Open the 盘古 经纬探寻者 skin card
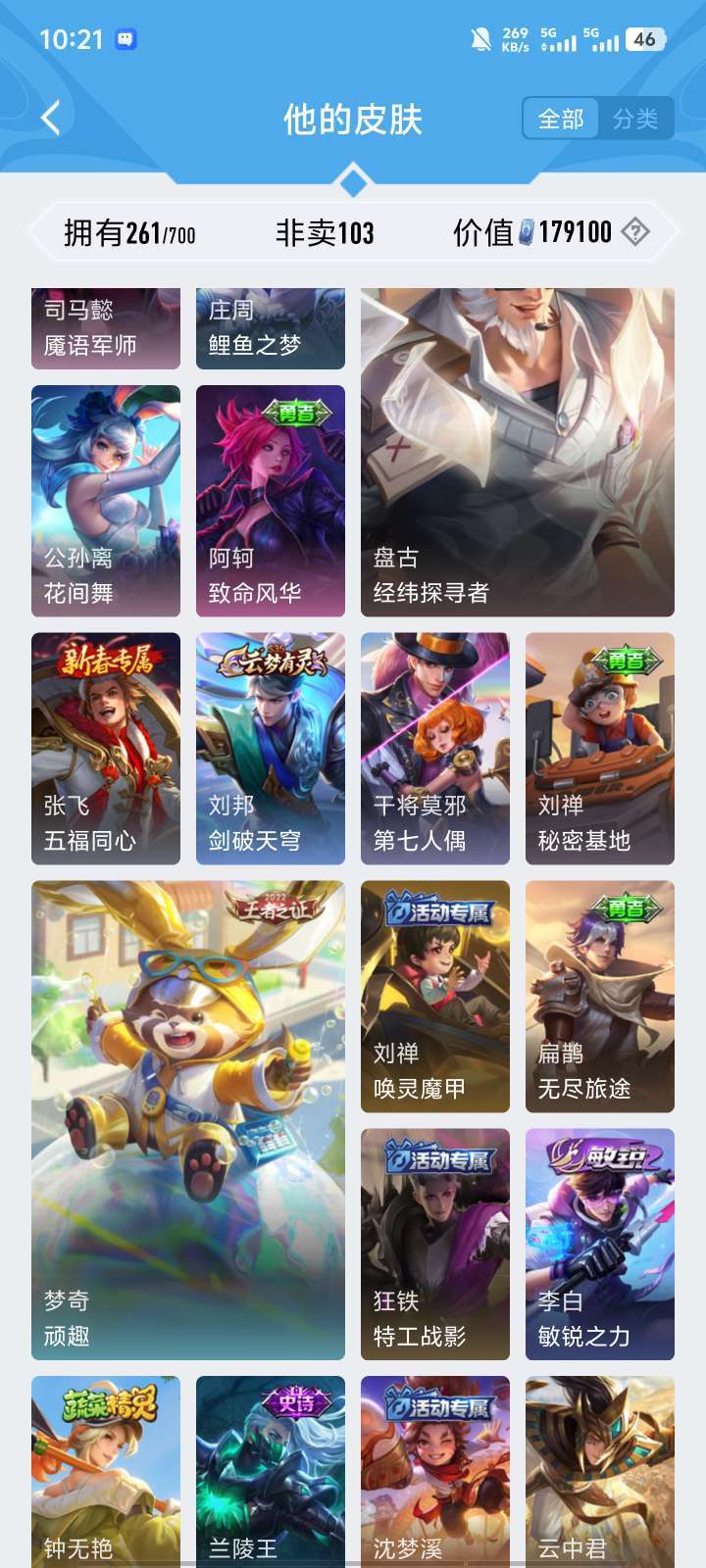 (x=518, y=452)
